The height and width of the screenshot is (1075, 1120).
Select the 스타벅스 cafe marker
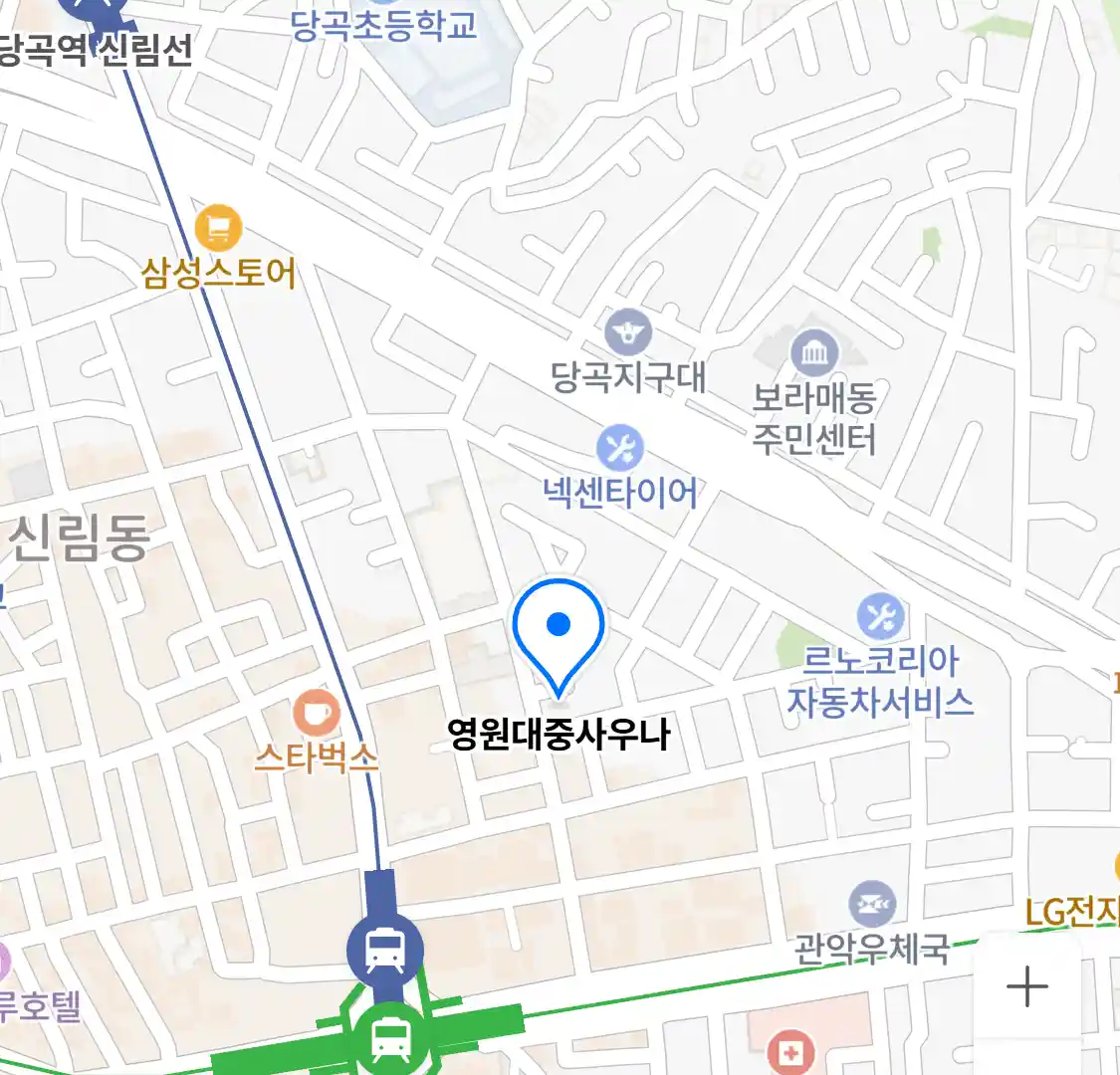(x=317, y=713)
